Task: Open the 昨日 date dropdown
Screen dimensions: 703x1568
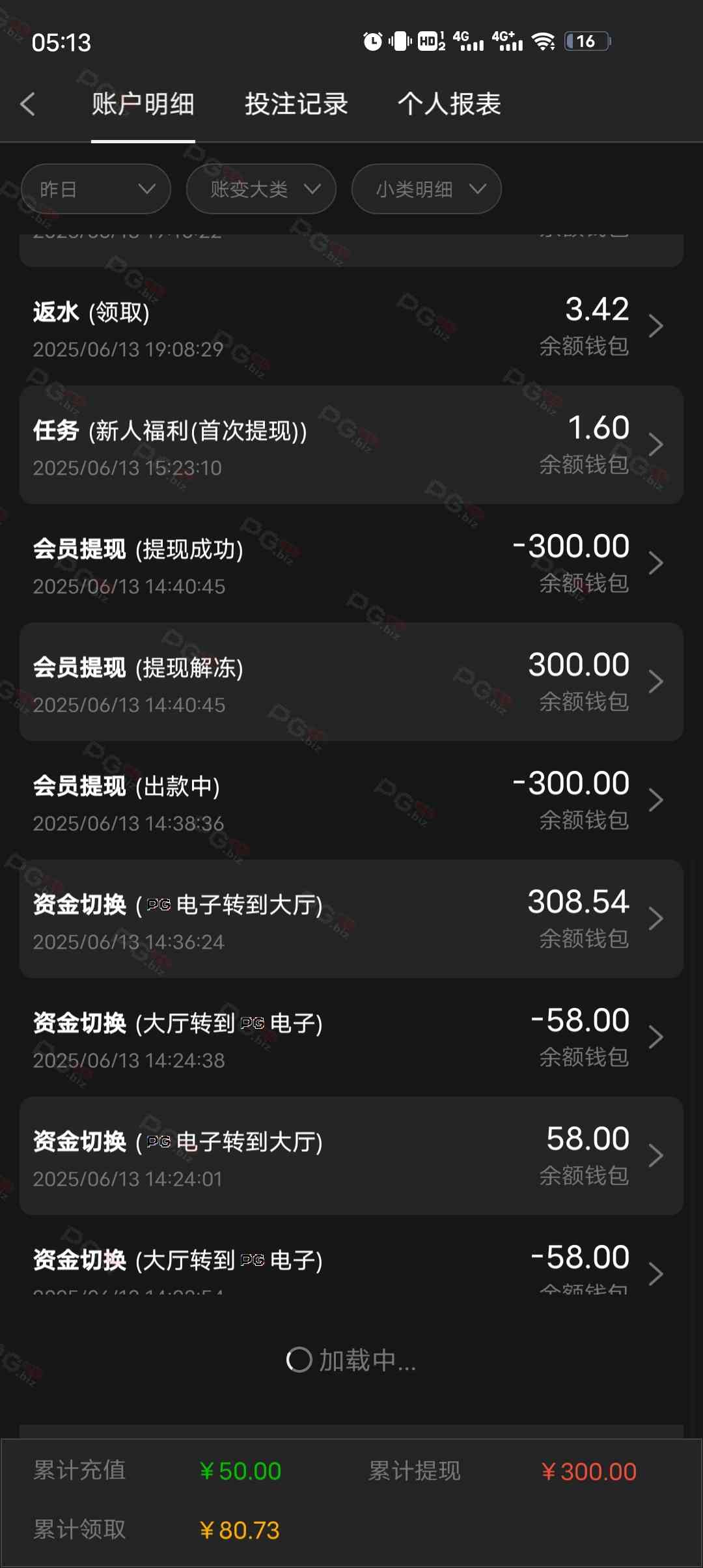Action: [x=96, y=189]
